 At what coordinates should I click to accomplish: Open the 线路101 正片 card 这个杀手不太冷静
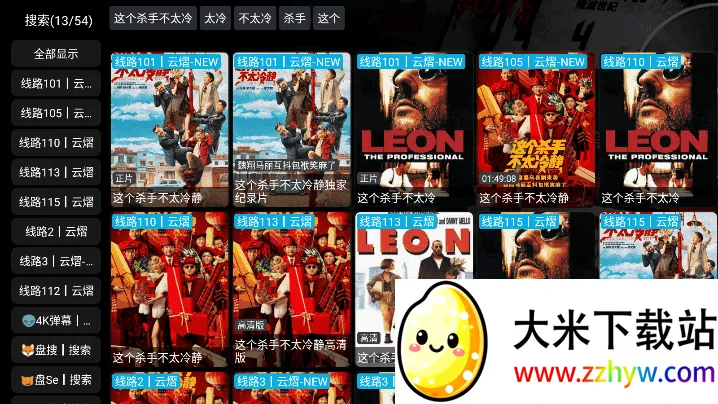pos(169,128)
